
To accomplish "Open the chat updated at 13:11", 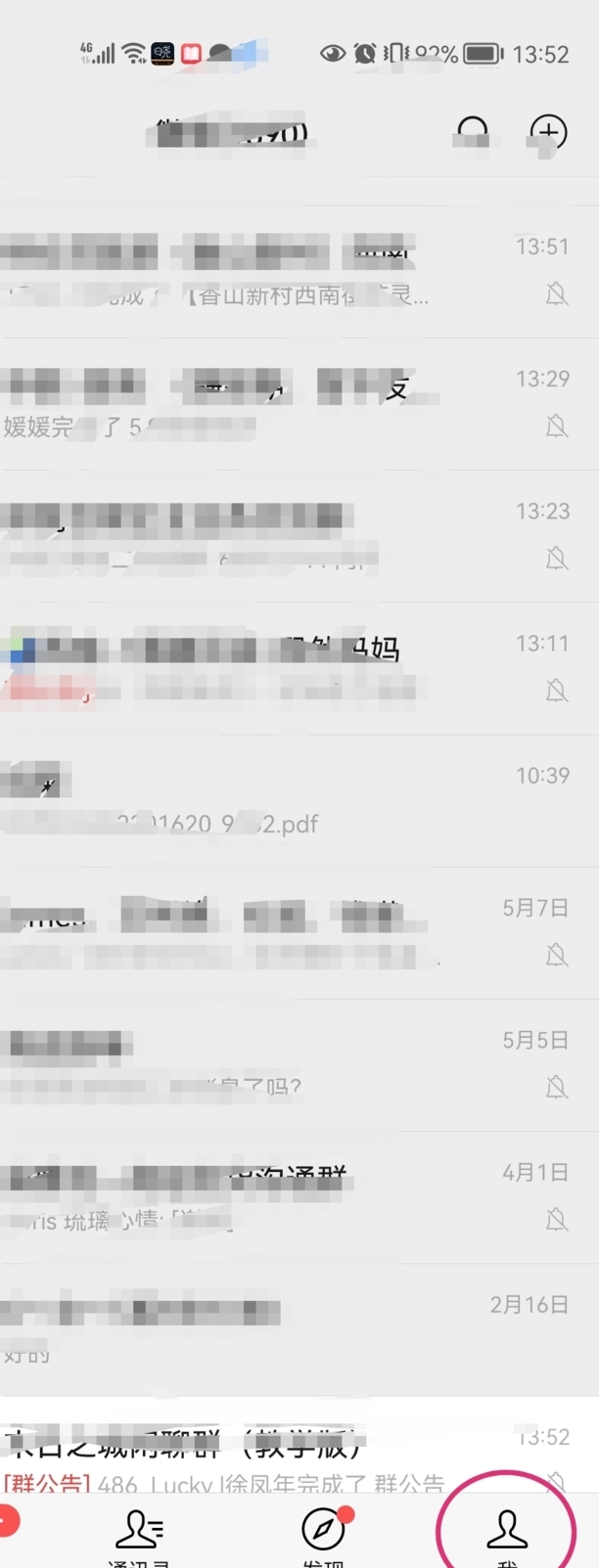I will coord(294,667).
